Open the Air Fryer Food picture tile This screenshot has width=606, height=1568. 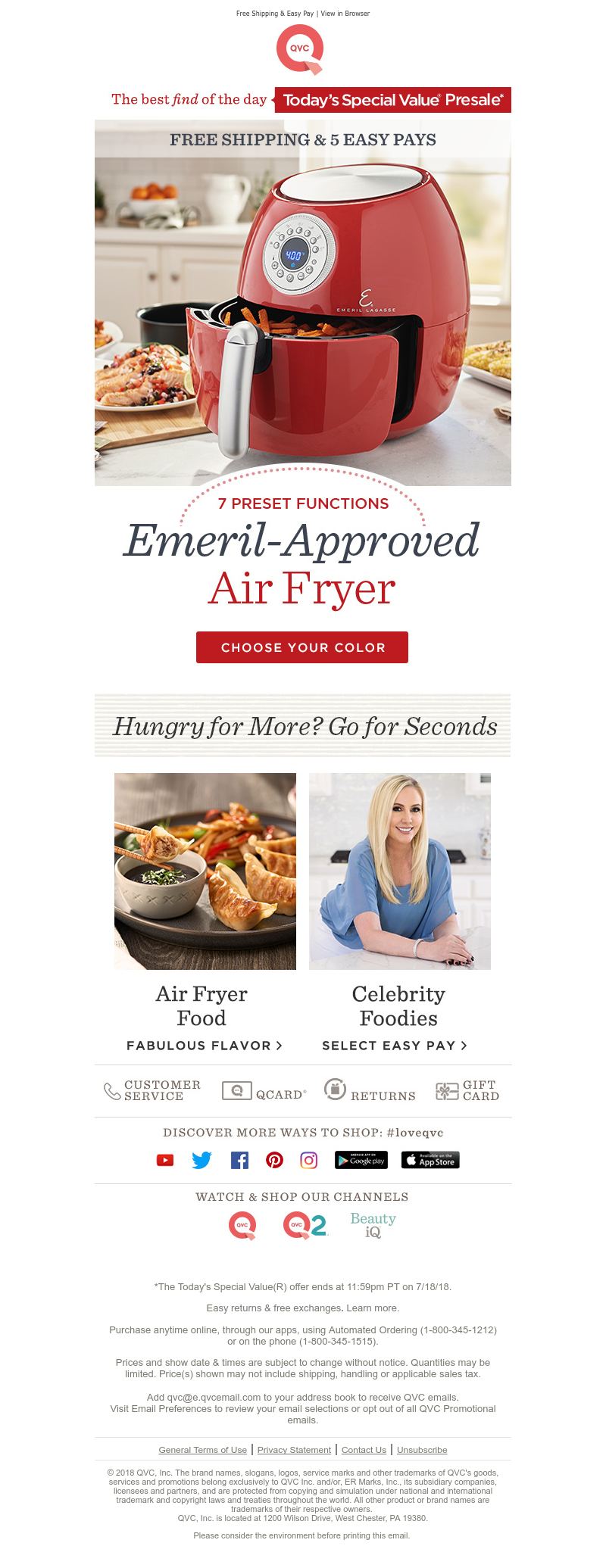click(205, 871)
